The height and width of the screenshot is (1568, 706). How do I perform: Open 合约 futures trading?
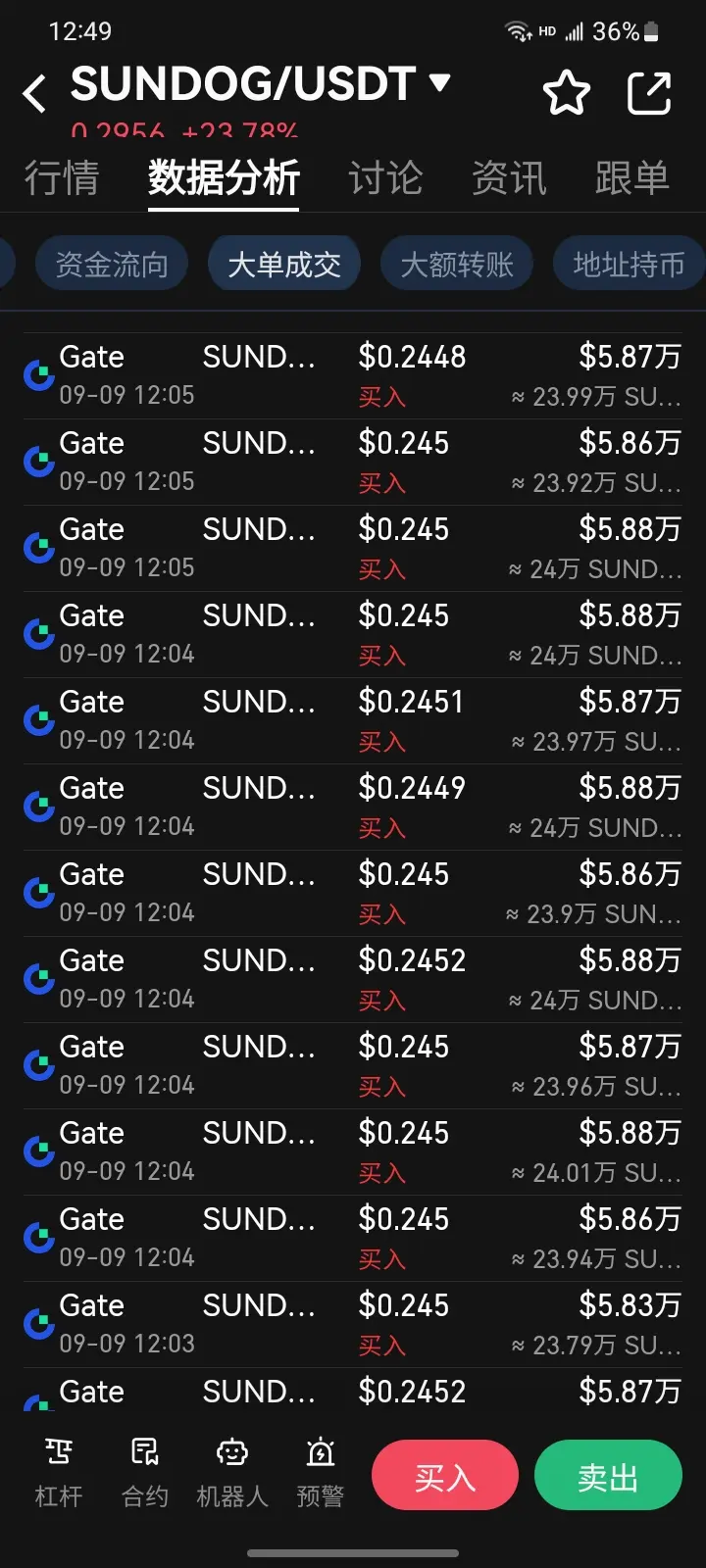coord(145,1472)
